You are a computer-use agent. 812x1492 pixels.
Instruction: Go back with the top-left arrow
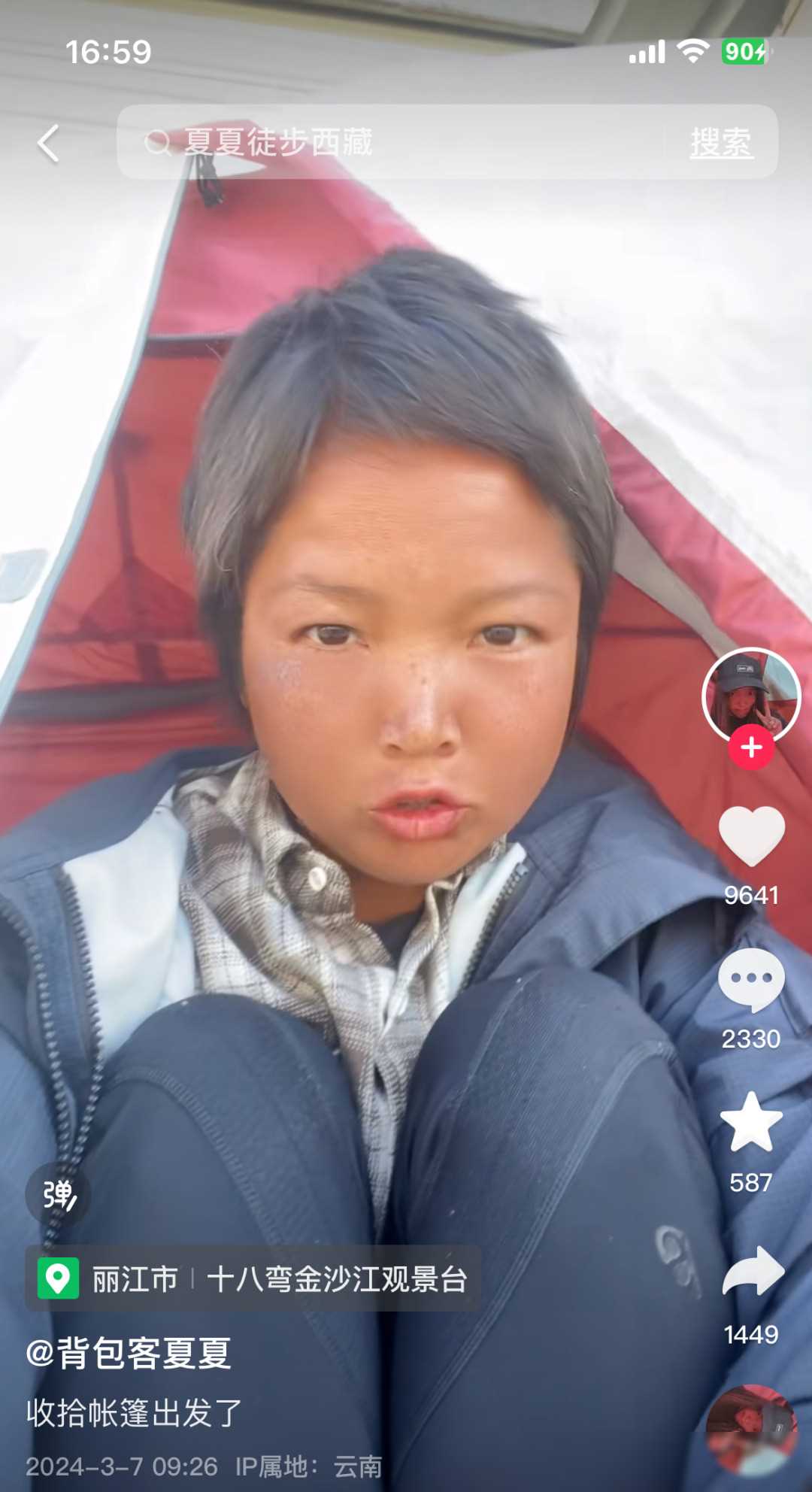pyautogui.click(x=49, y=143)
